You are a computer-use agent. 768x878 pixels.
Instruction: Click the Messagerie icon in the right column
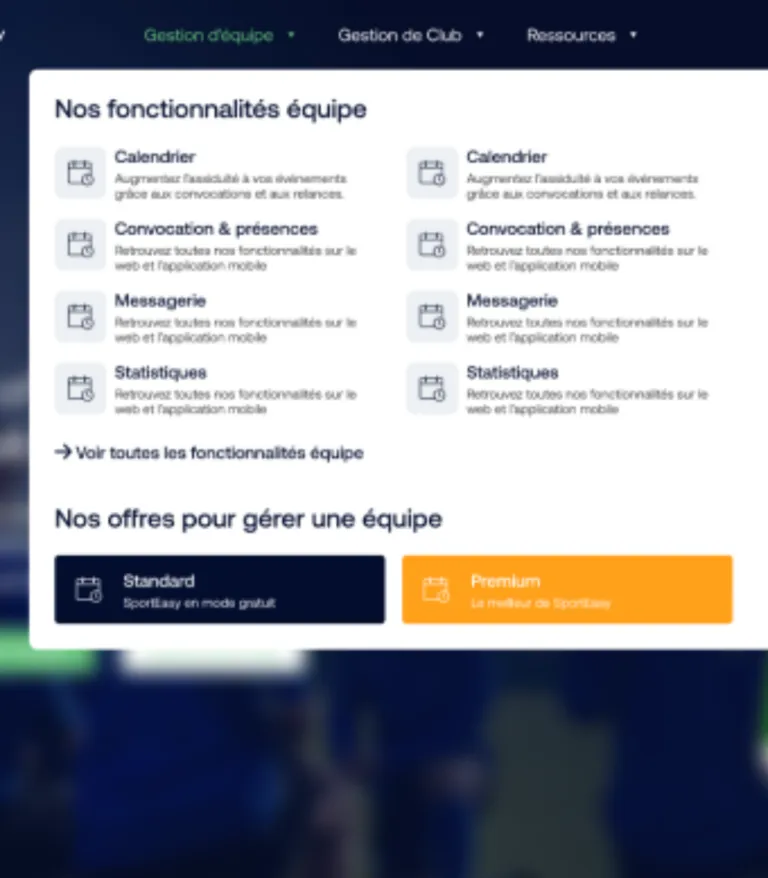pyautogui.click(x=431, y=317)
